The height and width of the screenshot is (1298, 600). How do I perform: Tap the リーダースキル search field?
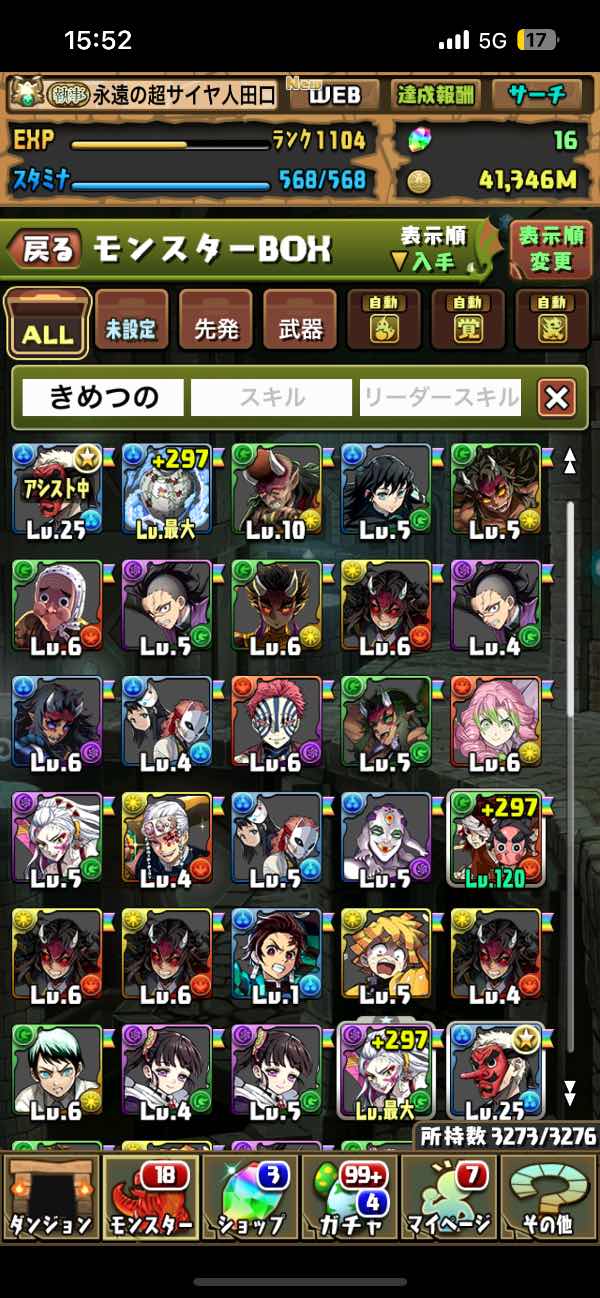(x=441, y=398)
